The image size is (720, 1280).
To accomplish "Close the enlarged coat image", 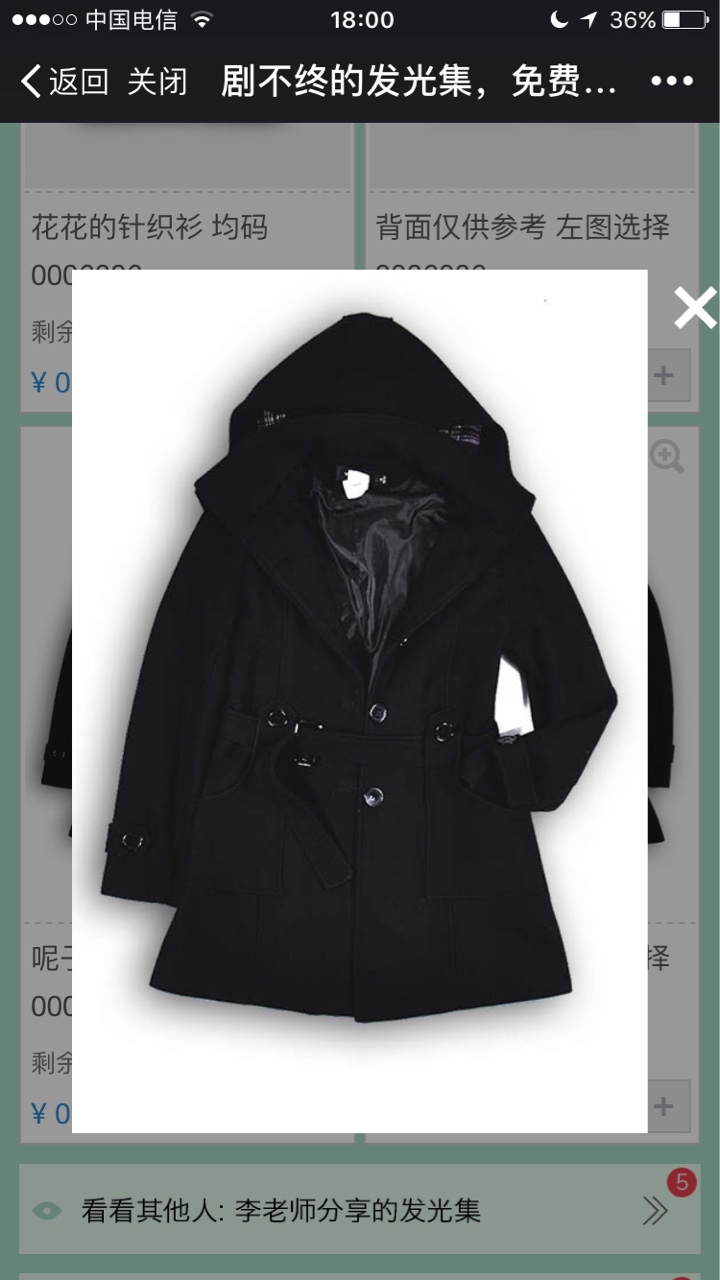I will point(694,308).
